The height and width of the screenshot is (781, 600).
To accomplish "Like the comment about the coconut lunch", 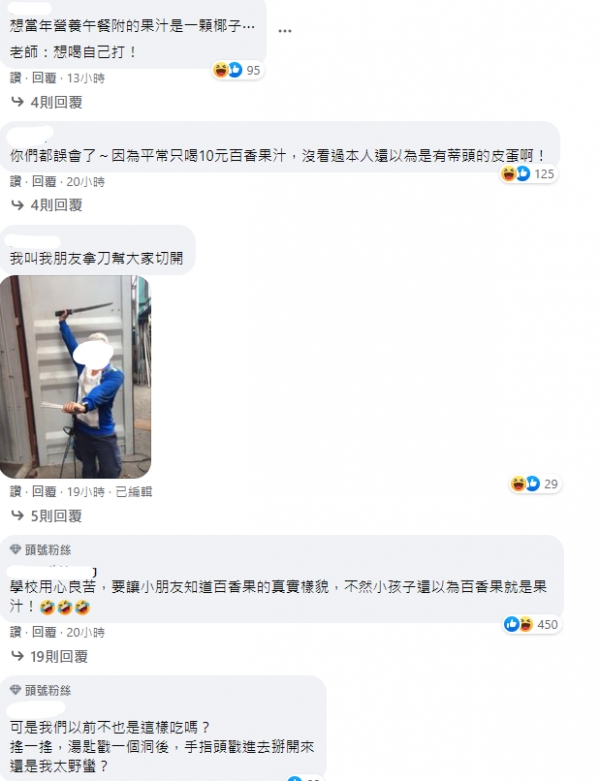I will (x=16, y=78).
